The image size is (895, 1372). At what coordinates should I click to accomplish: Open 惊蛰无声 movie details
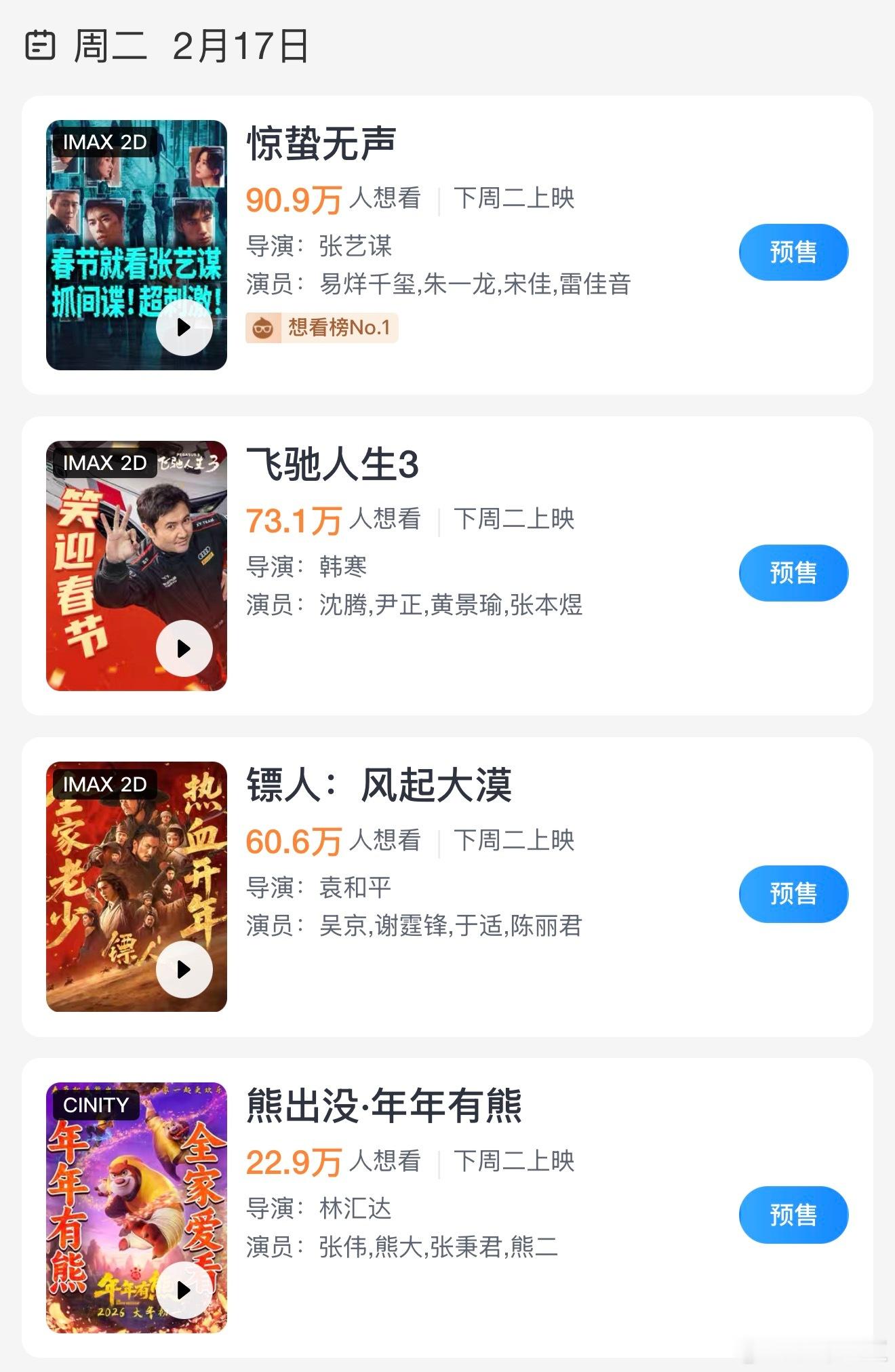point(321,144)
